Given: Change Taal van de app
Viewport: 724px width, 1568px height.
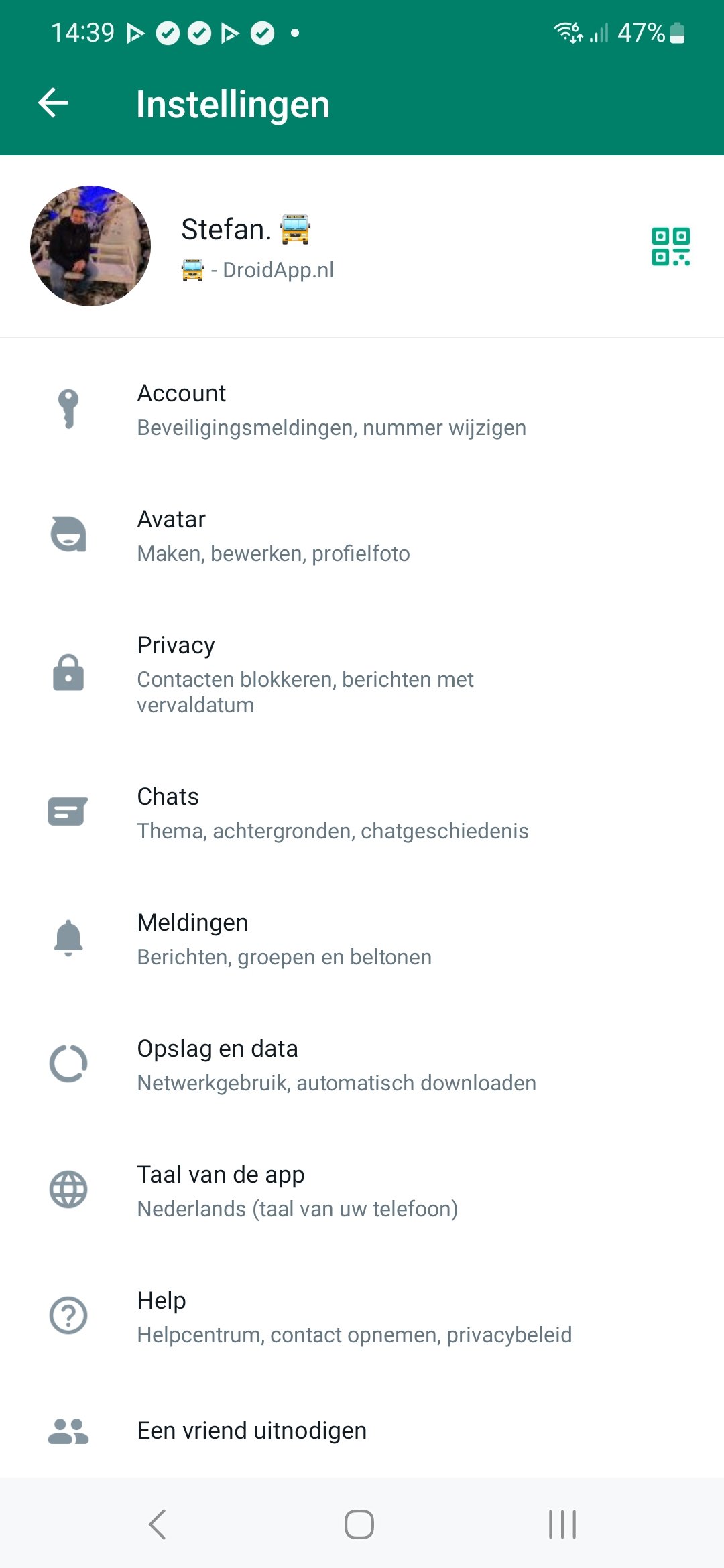Looking at the screenshot, I should pyautogui.click(x=362, y=1191).
